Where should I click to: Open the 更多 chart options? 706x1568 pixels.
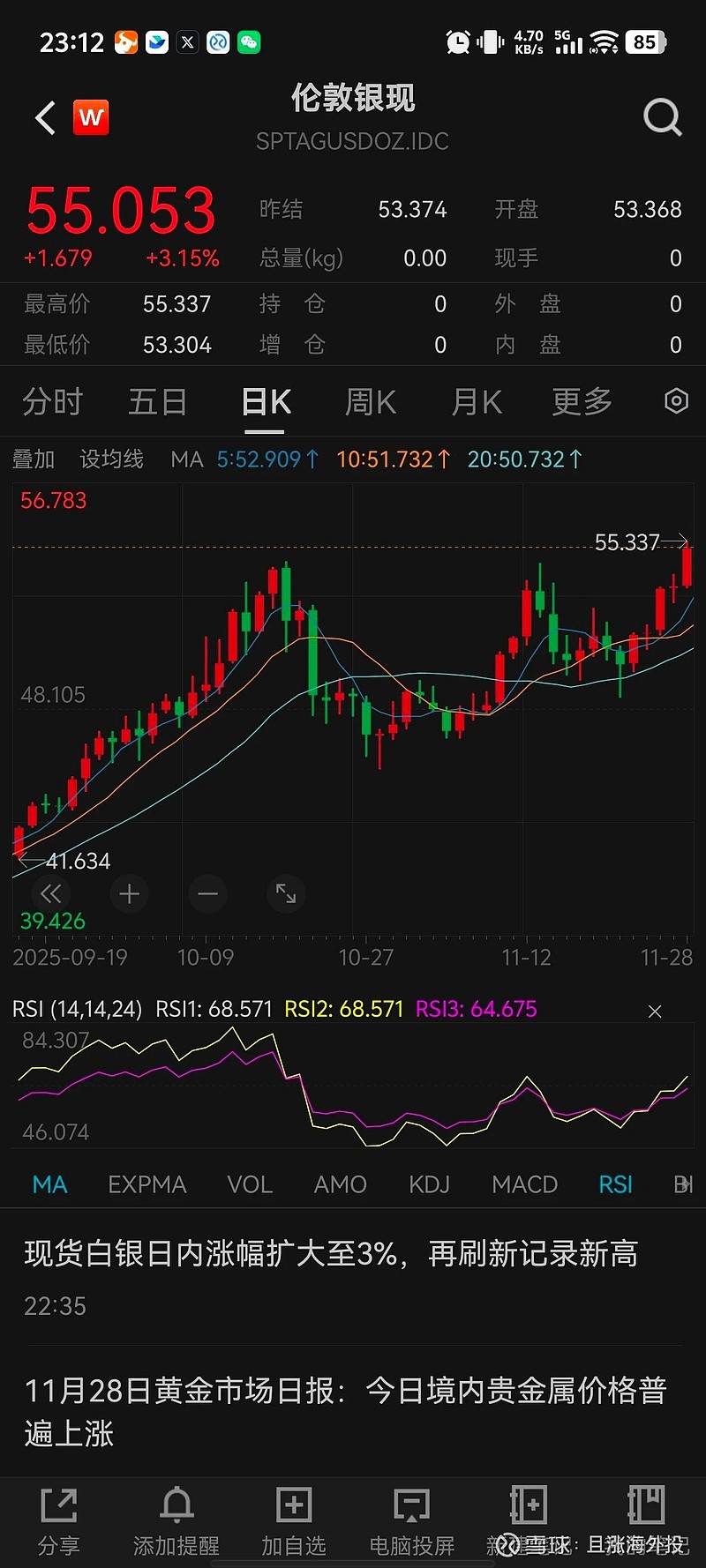click(x=581, y=400)
